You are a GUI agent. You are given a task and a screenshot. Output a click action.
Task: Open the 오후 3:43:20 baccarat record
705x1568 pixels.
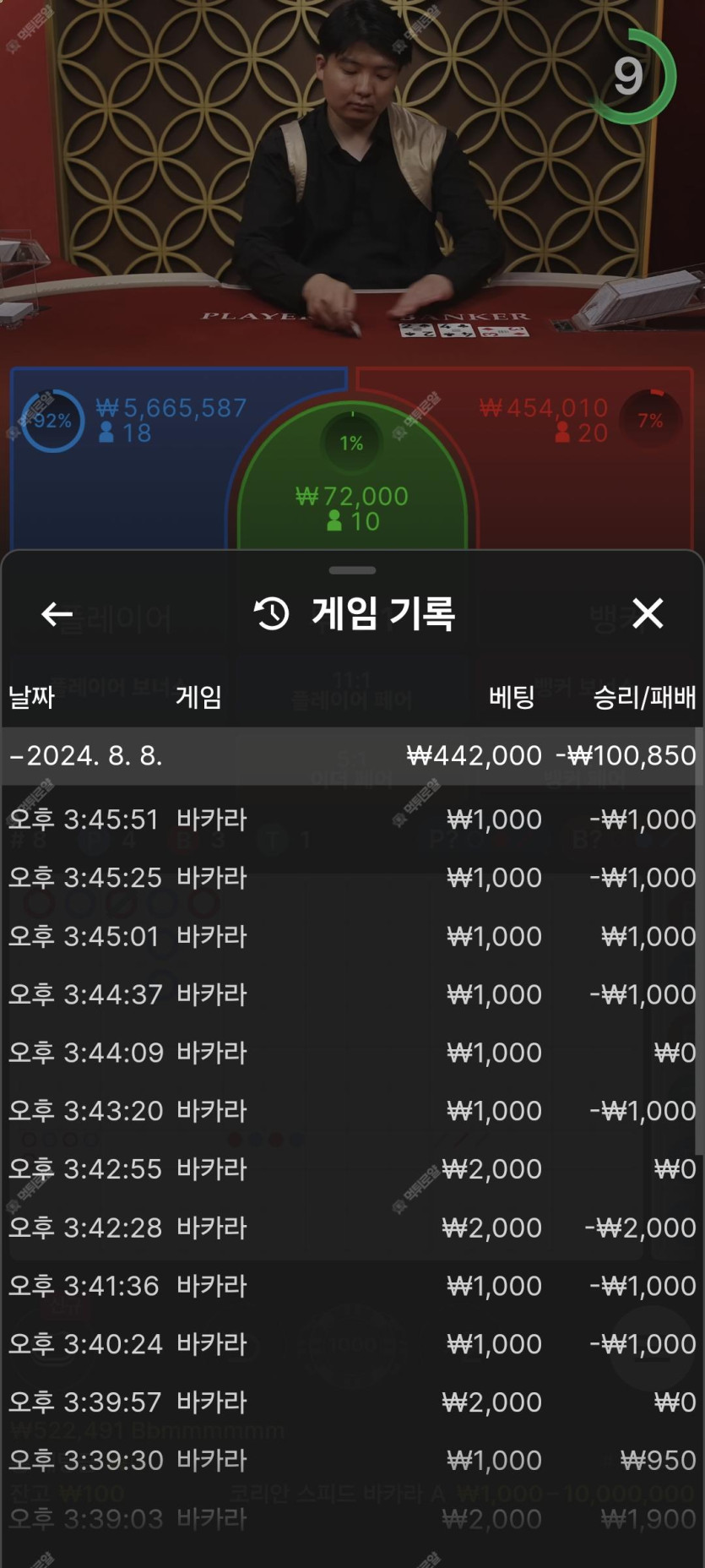(x=351, y=1111)
